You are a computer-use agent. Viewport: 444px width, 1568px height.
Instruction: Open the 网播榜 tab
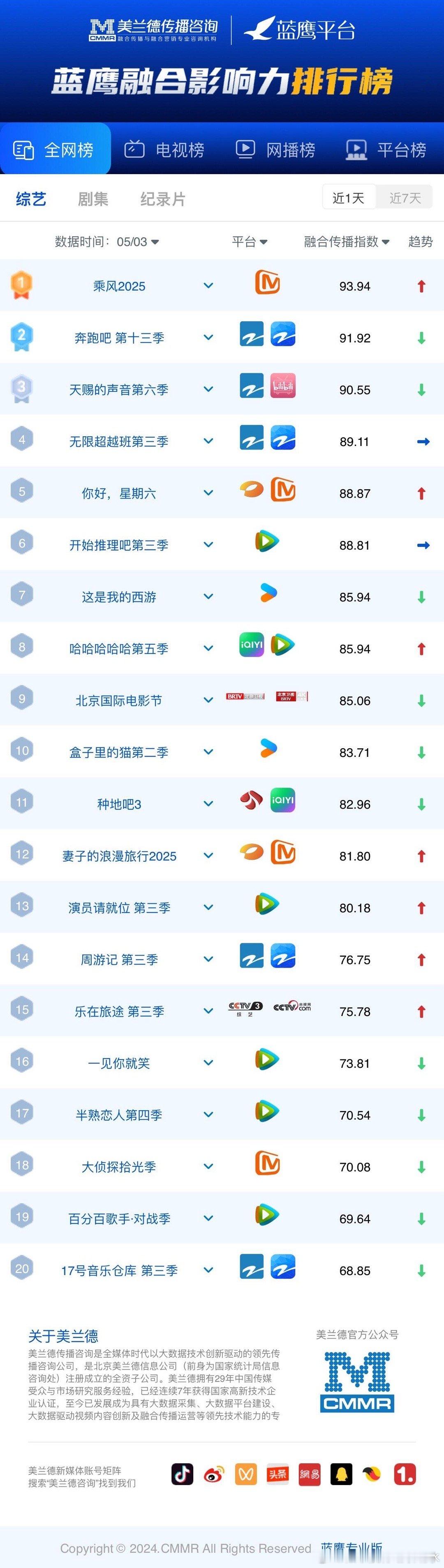[x=276, y=150]
